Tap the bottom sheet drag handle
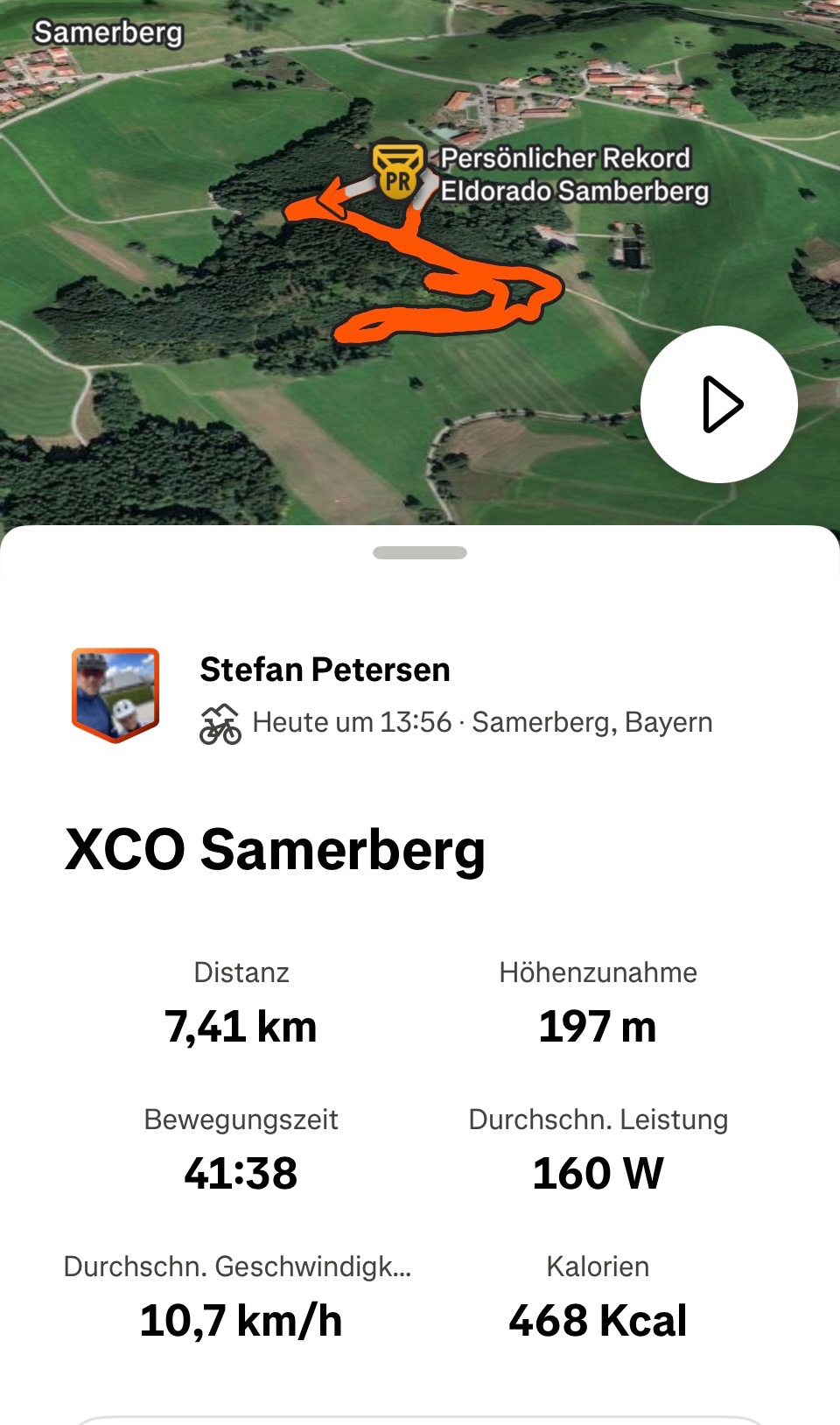The image size is (840, 1425). tap(420, 552)
